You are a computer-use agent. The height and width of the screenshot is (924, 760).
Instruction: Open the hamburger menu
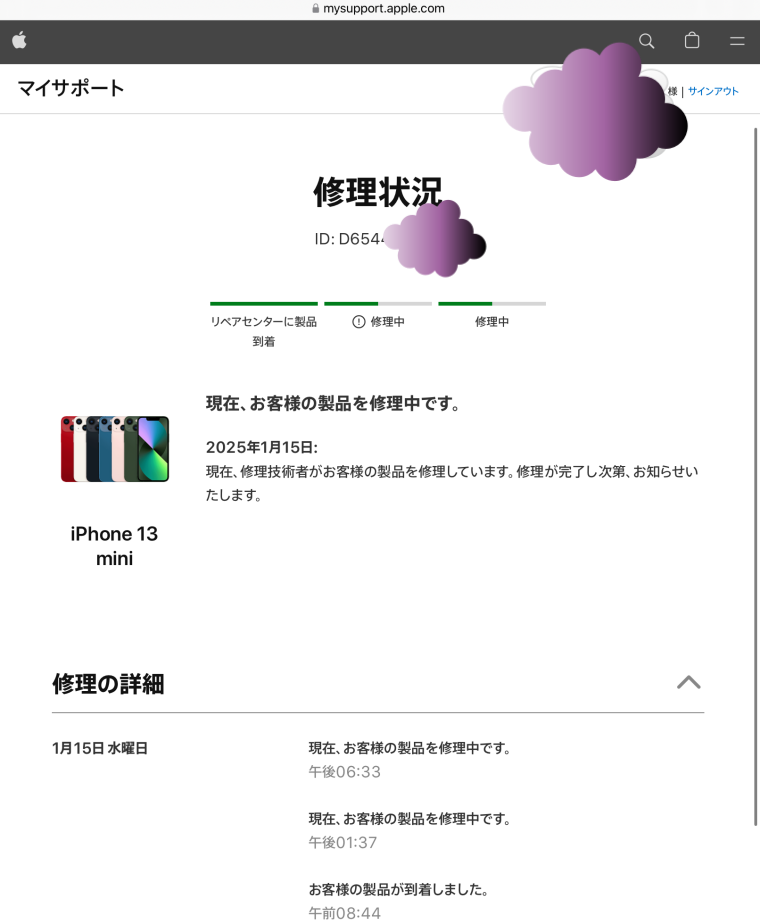click(x=737, y=41)
